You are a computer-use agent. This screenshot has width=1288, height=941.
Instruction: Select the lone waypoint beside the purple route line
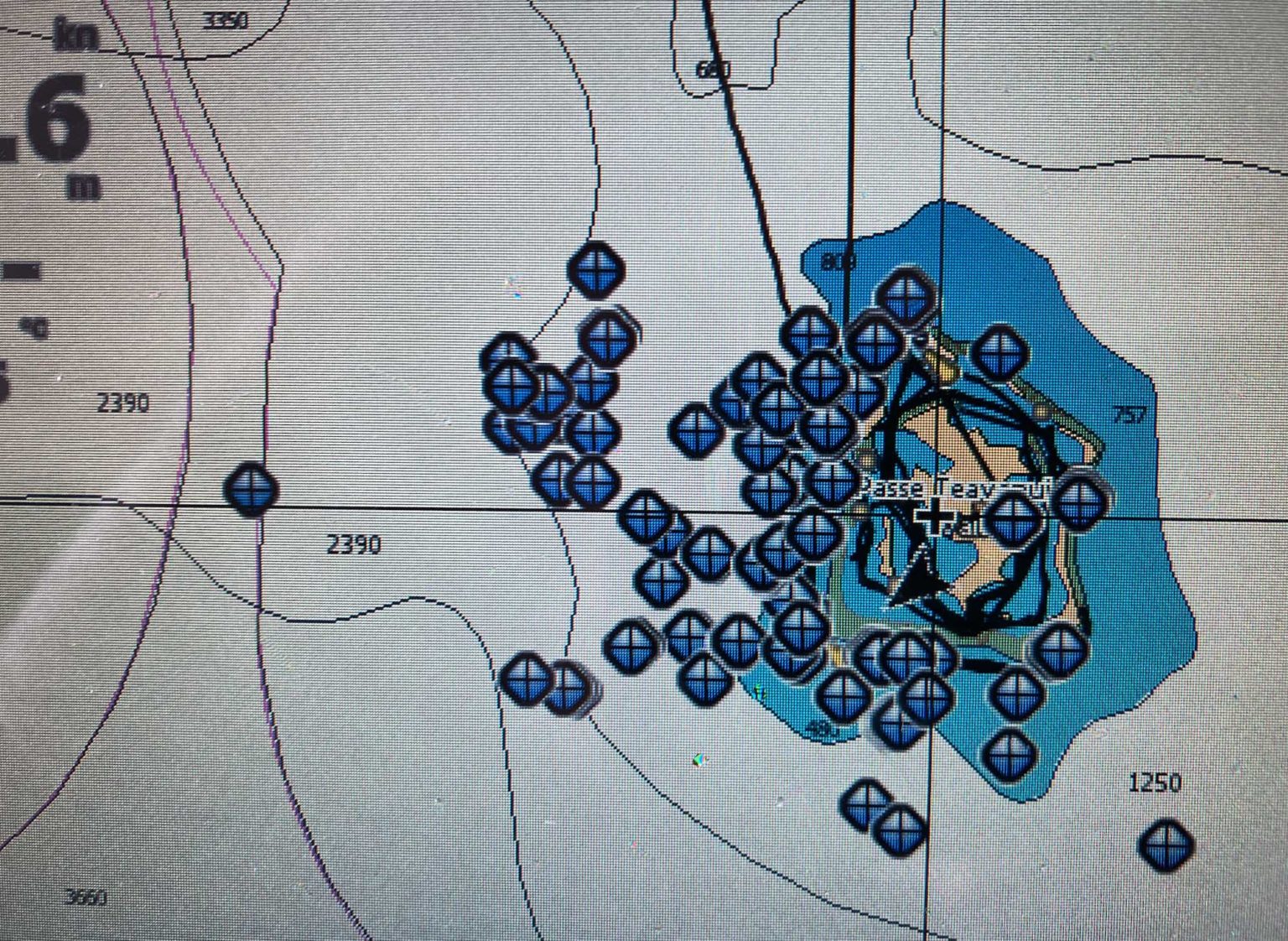click(x=251, y=488)
